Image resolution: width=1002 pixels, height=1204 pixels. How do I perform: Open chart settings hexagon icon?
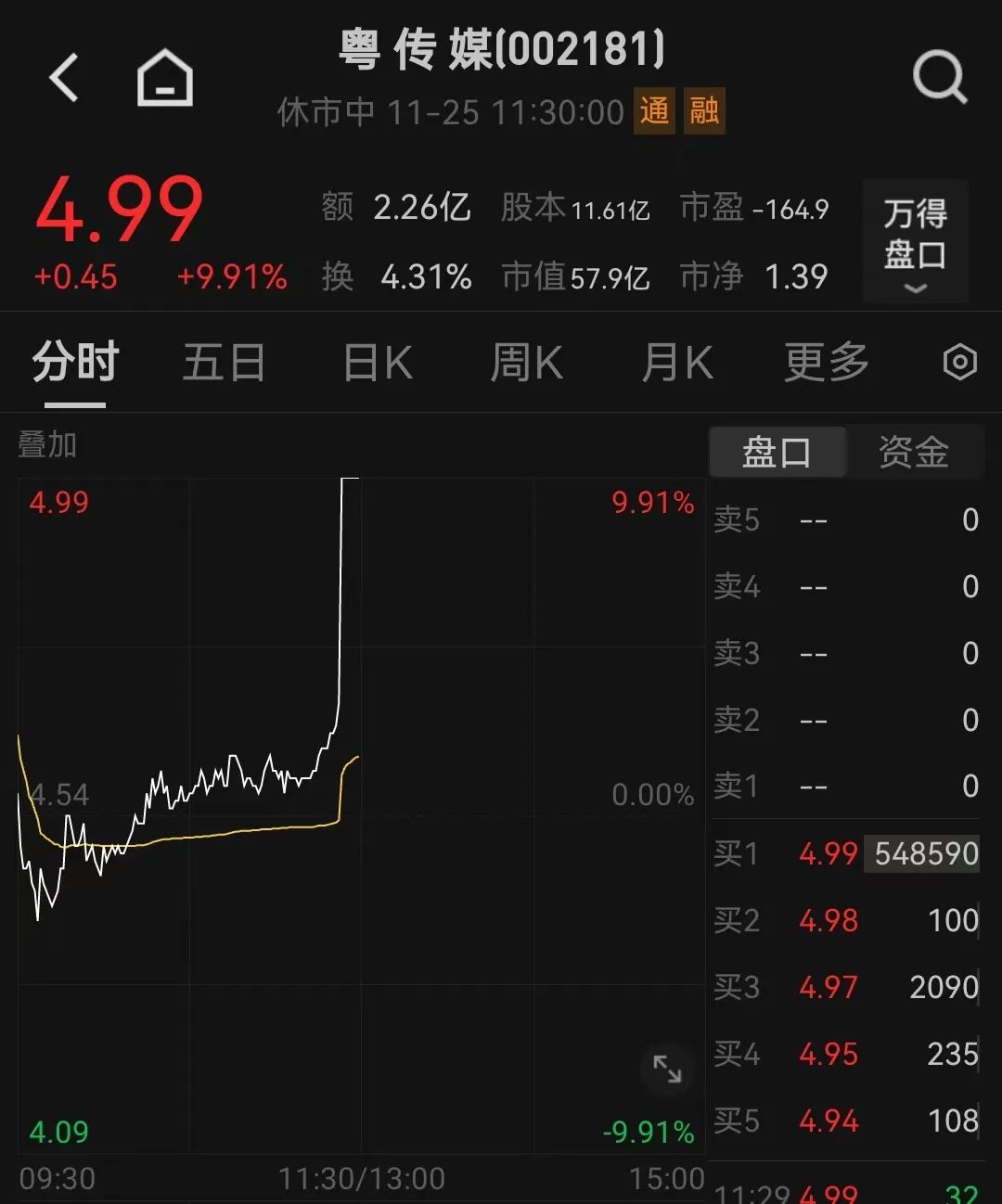pos(959,362)
